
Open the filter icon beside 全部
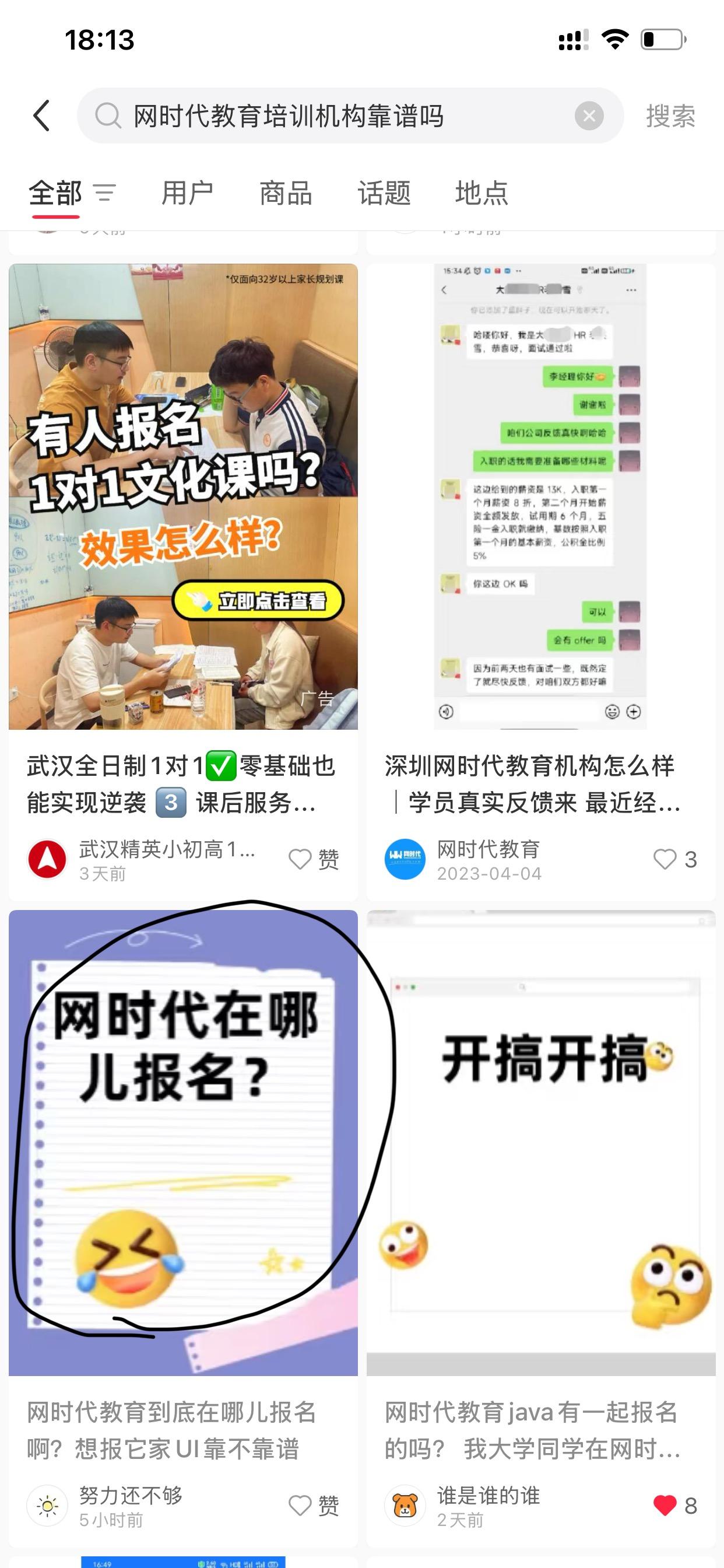click(x=104, y=193)
